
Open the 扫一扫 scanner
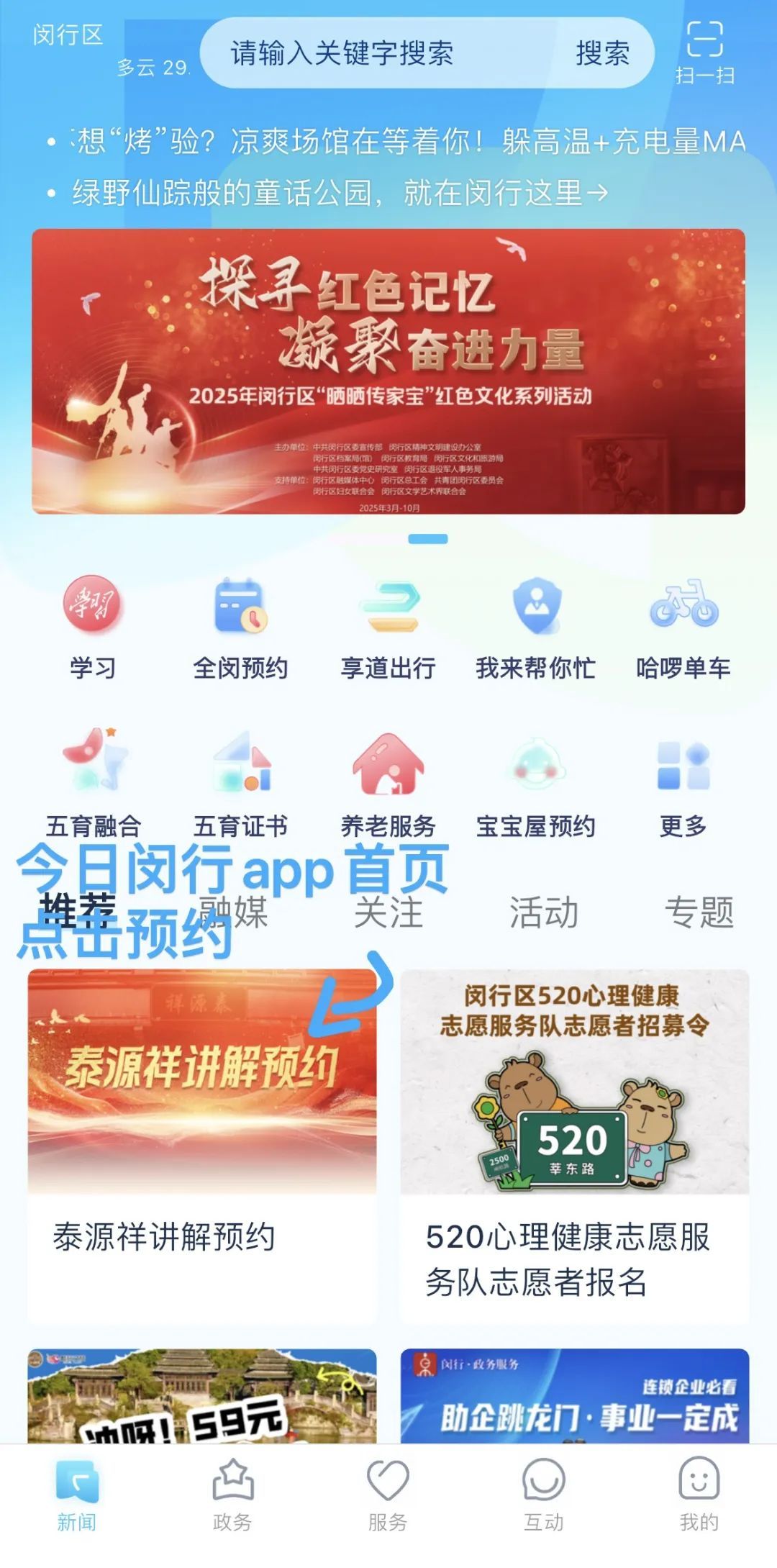click(704, 52)
